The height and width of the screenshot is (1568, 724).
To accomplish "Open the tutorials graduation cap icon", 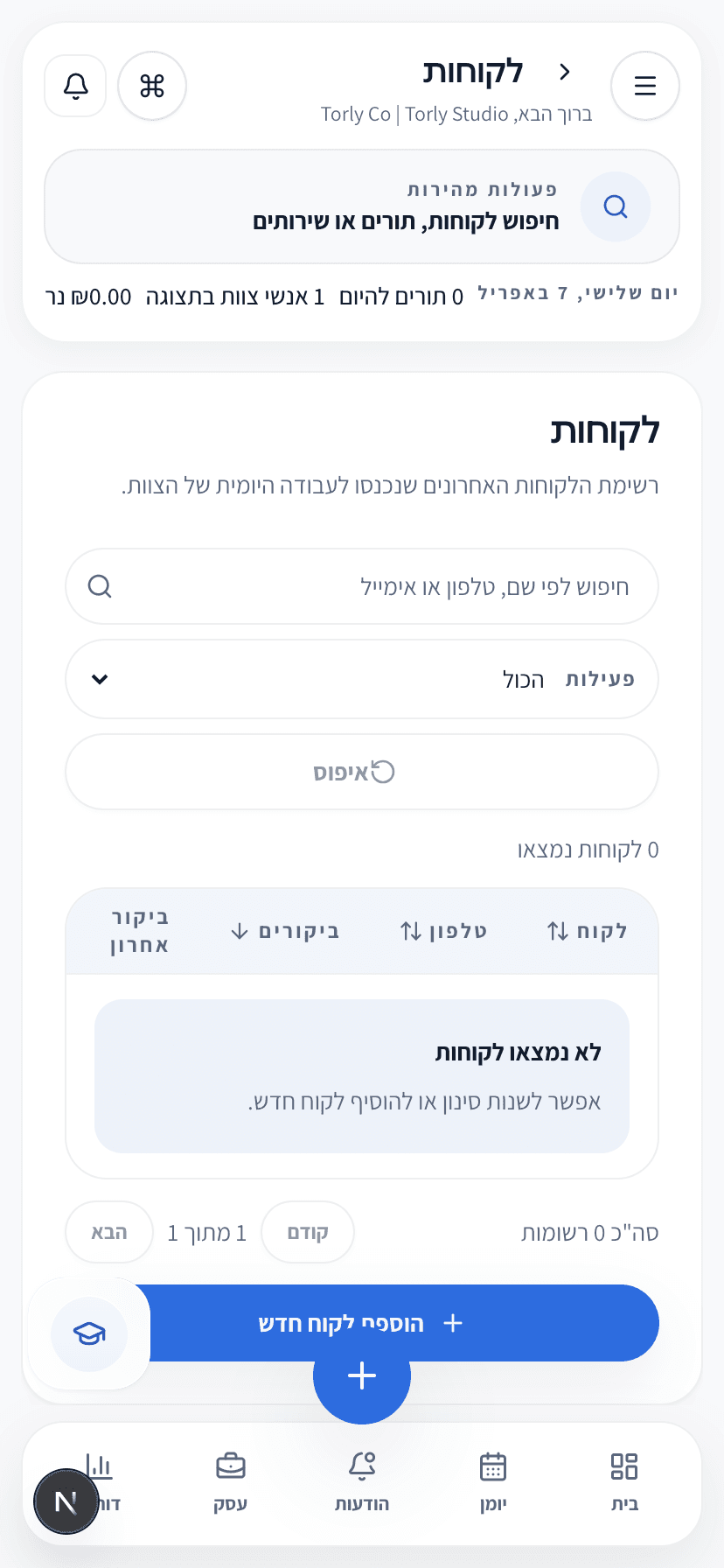I will 88,1334.
